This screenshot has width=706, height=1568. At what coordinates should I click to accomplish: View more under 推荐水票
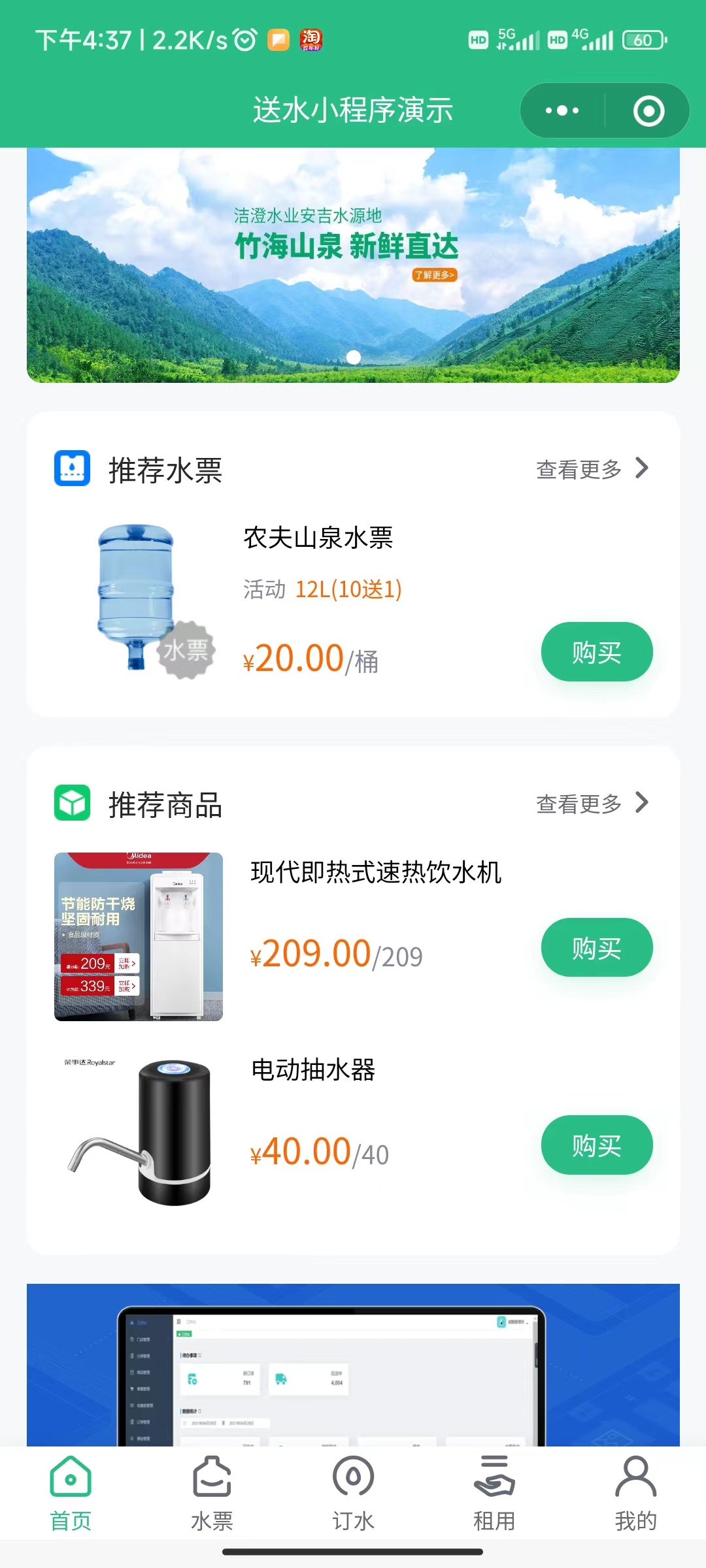pos(592,469)
